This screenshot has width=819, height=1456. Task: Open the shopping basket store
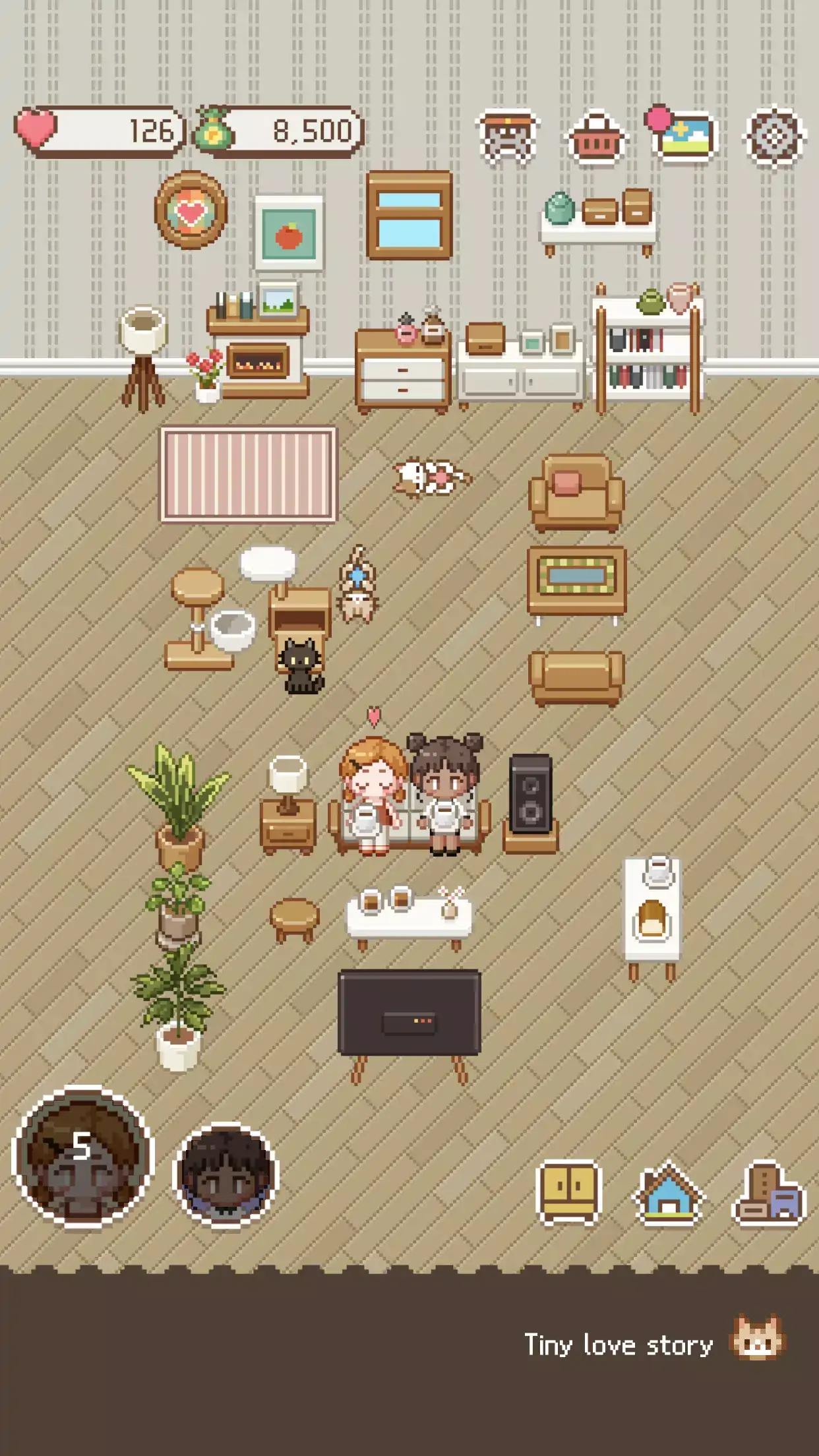coord(597,138)
